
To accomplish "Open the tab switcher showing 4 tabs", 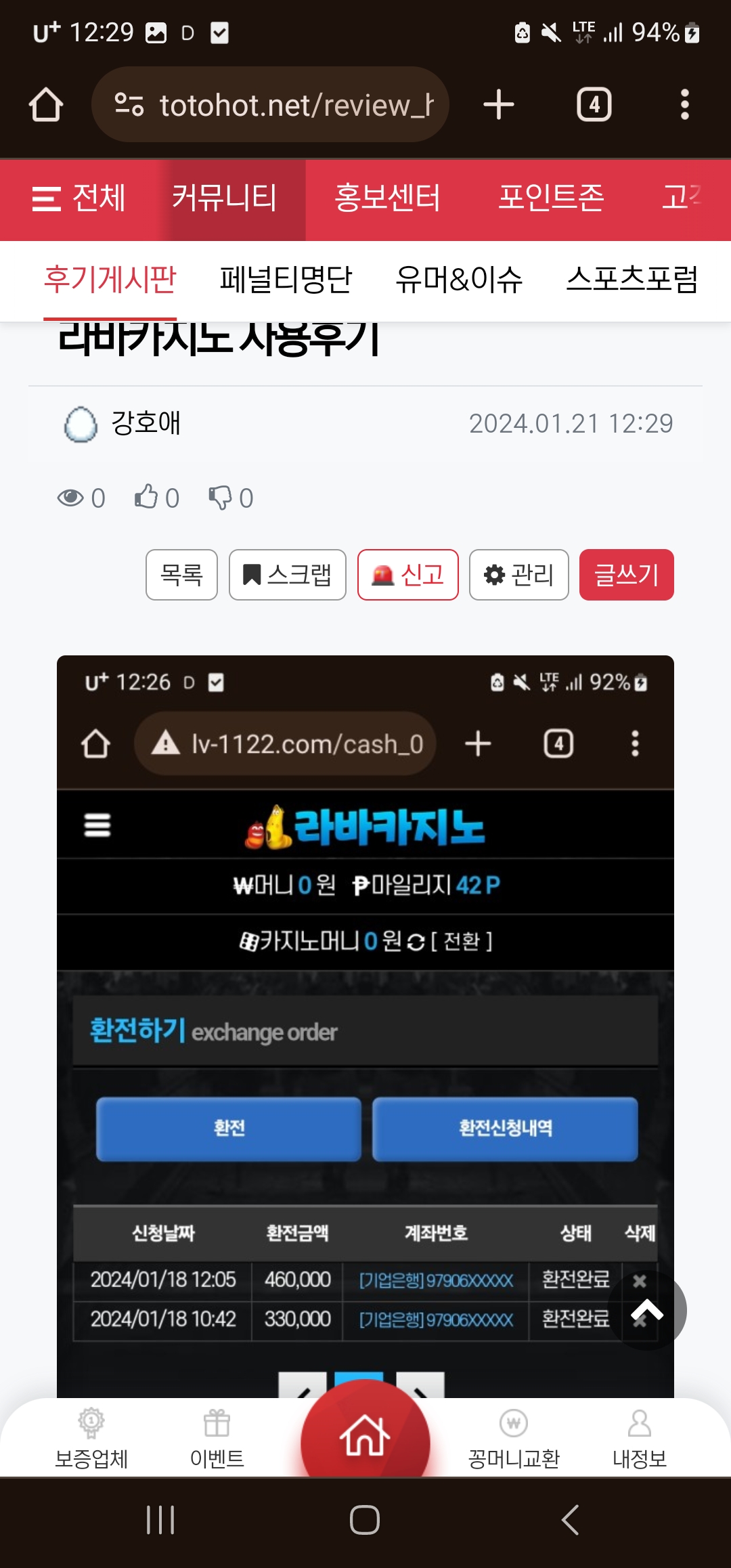I will (x=594, y=105).
